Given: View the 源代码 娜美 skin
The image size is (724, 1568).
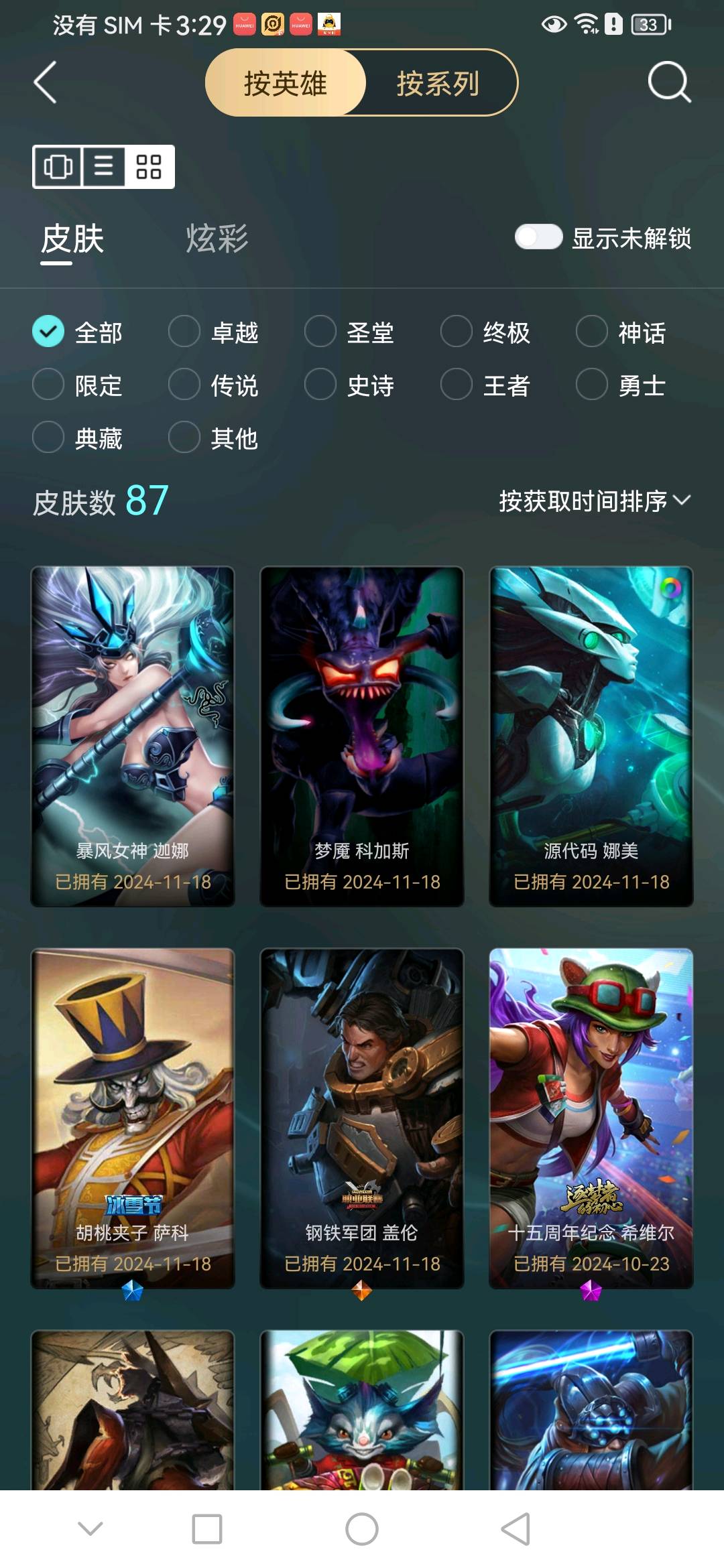Looking at the screenshot, I should 591,736.
